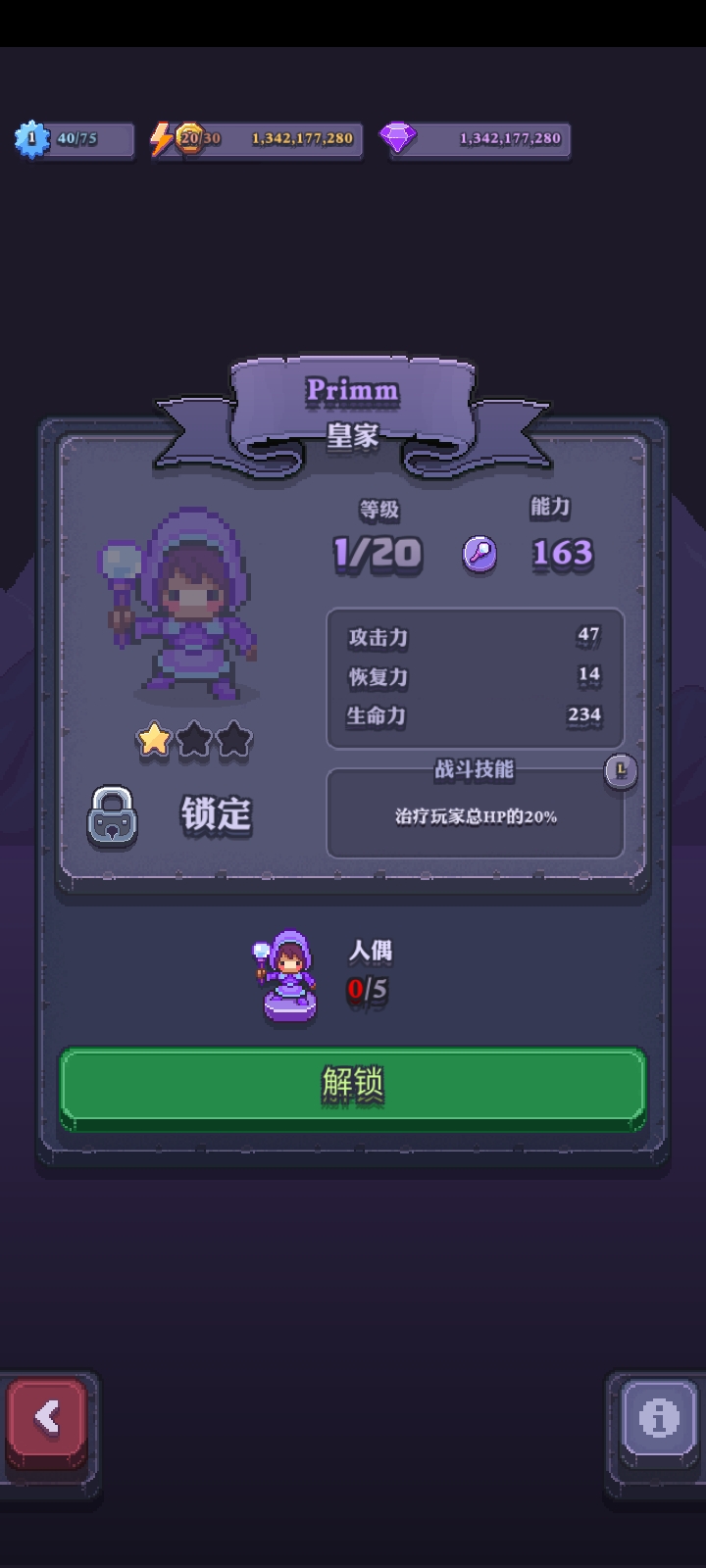Tap the small level badge beside 战斗技能

[x=620, y=770]
